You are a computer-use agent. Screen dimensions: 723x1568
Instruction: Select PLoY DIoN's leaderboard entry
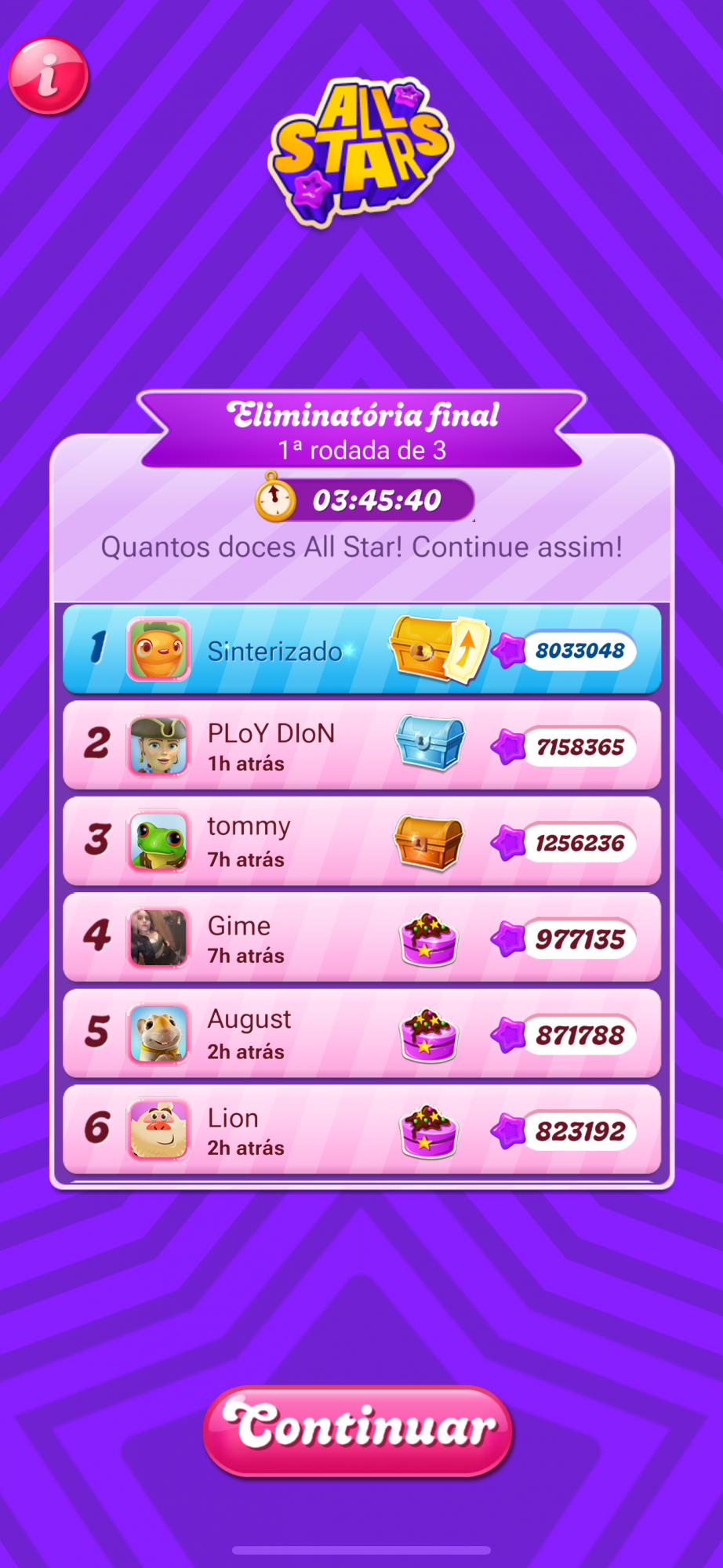click(361, 746)
